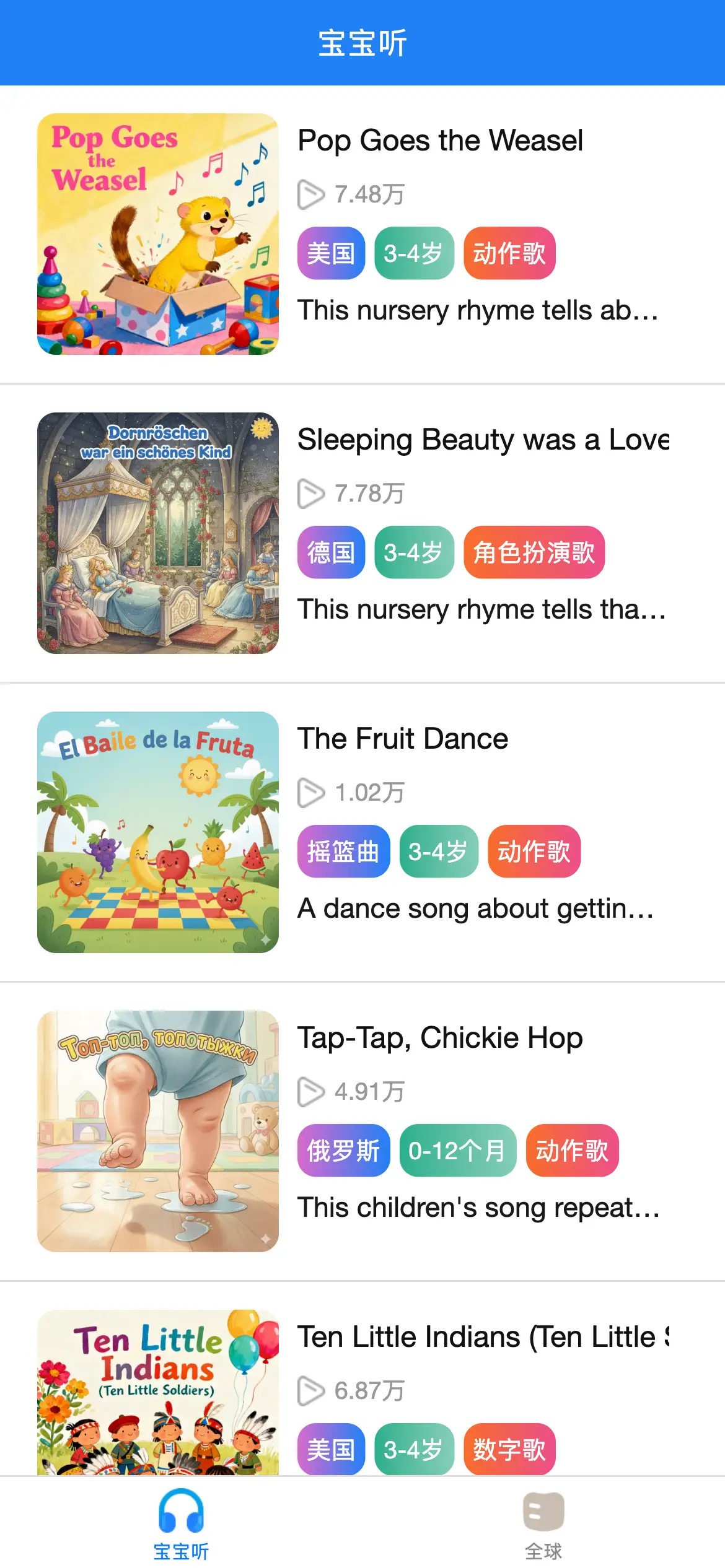
Task: Open Ten Little Indians song
Action: [362, 1379]
